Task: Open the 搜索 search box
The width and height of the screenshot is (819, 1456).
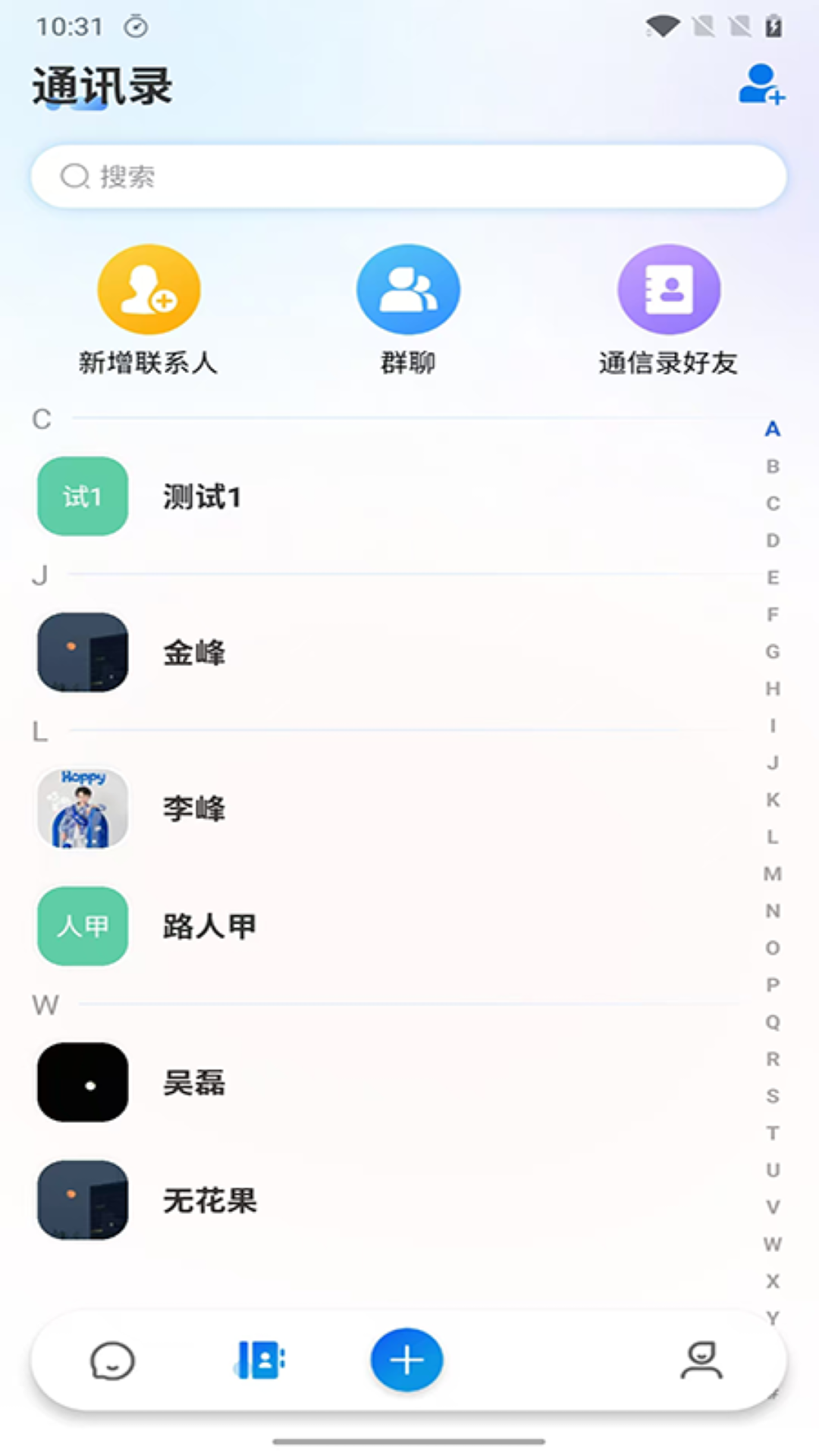Action: pos(408,177)
